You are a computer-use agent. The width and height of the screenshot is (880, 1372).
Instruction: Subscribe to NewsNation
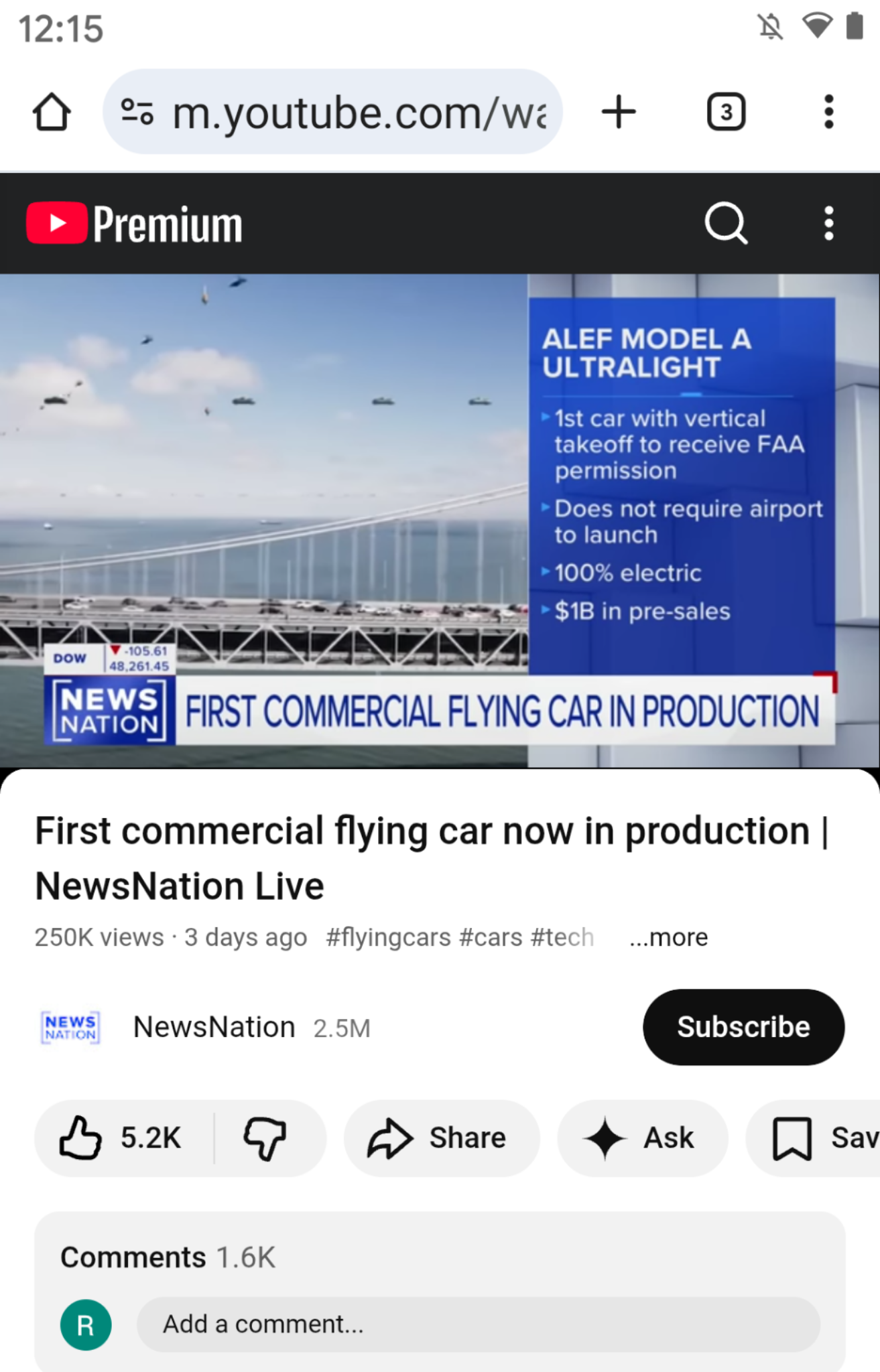coord(743,1027)
